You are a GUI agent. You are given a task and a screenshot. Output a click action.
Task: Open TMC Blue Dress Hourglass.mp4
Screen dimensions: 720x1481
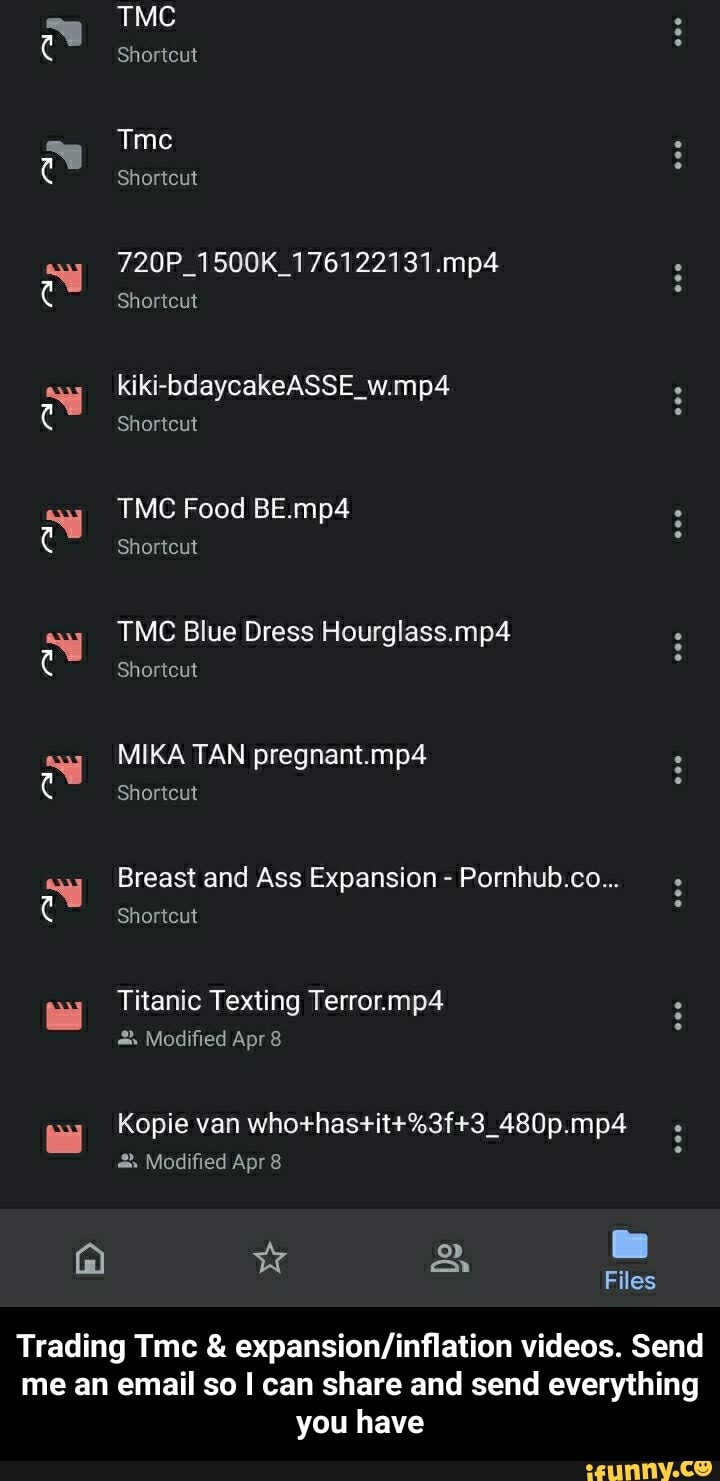click(313, 632)
